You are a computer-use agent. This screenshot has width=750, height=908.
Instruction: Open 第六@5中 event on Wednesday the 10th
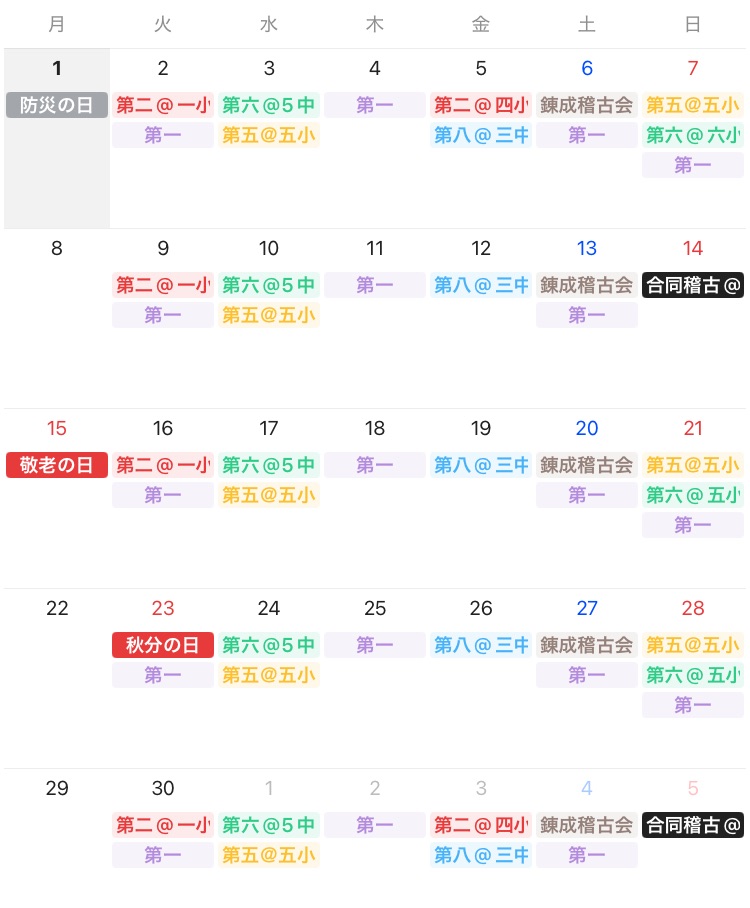pos(269,285)
